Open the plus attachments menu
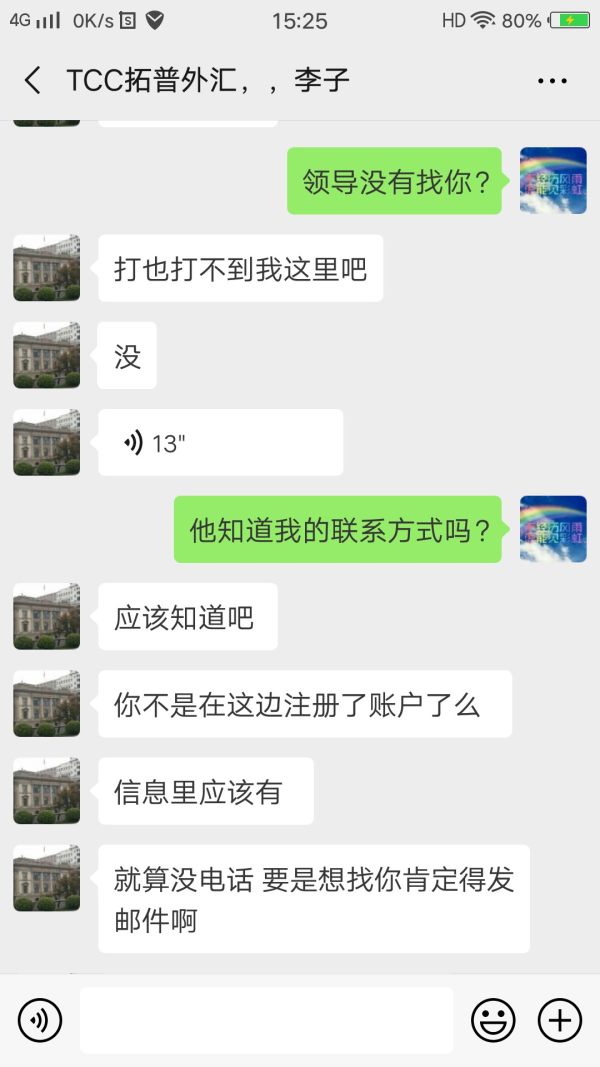 tap(560, 1020)
